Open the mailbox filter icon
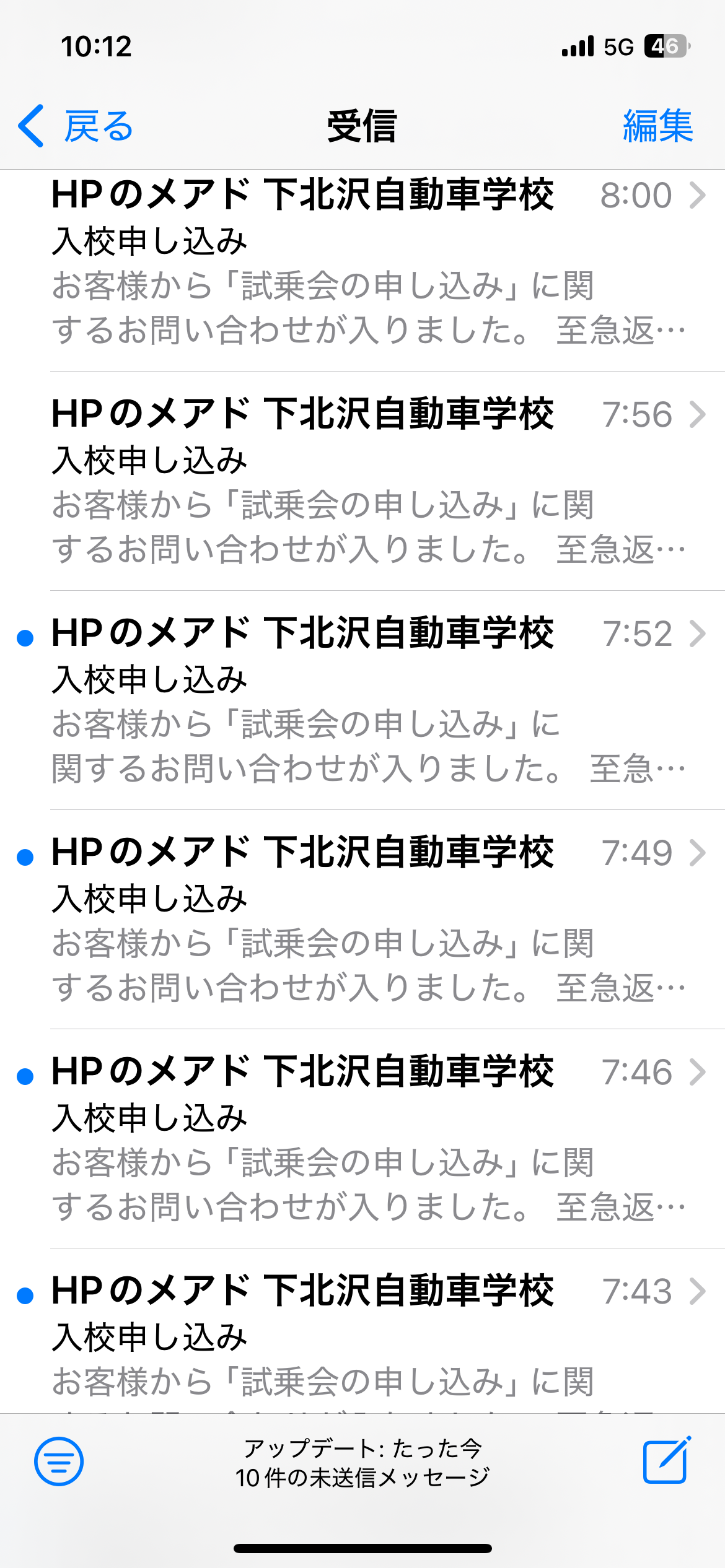Viewport: 725px width, 1568px height. (x=59, y=1461)
